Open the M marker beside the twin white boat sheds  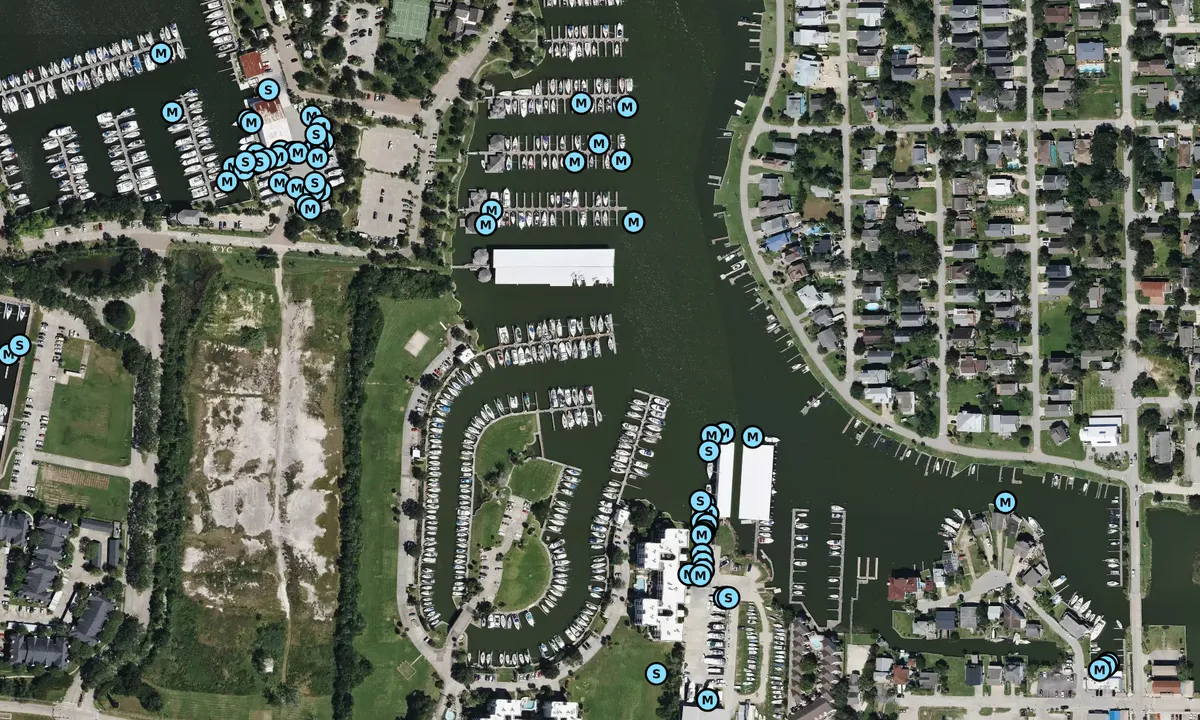[753, 436]
